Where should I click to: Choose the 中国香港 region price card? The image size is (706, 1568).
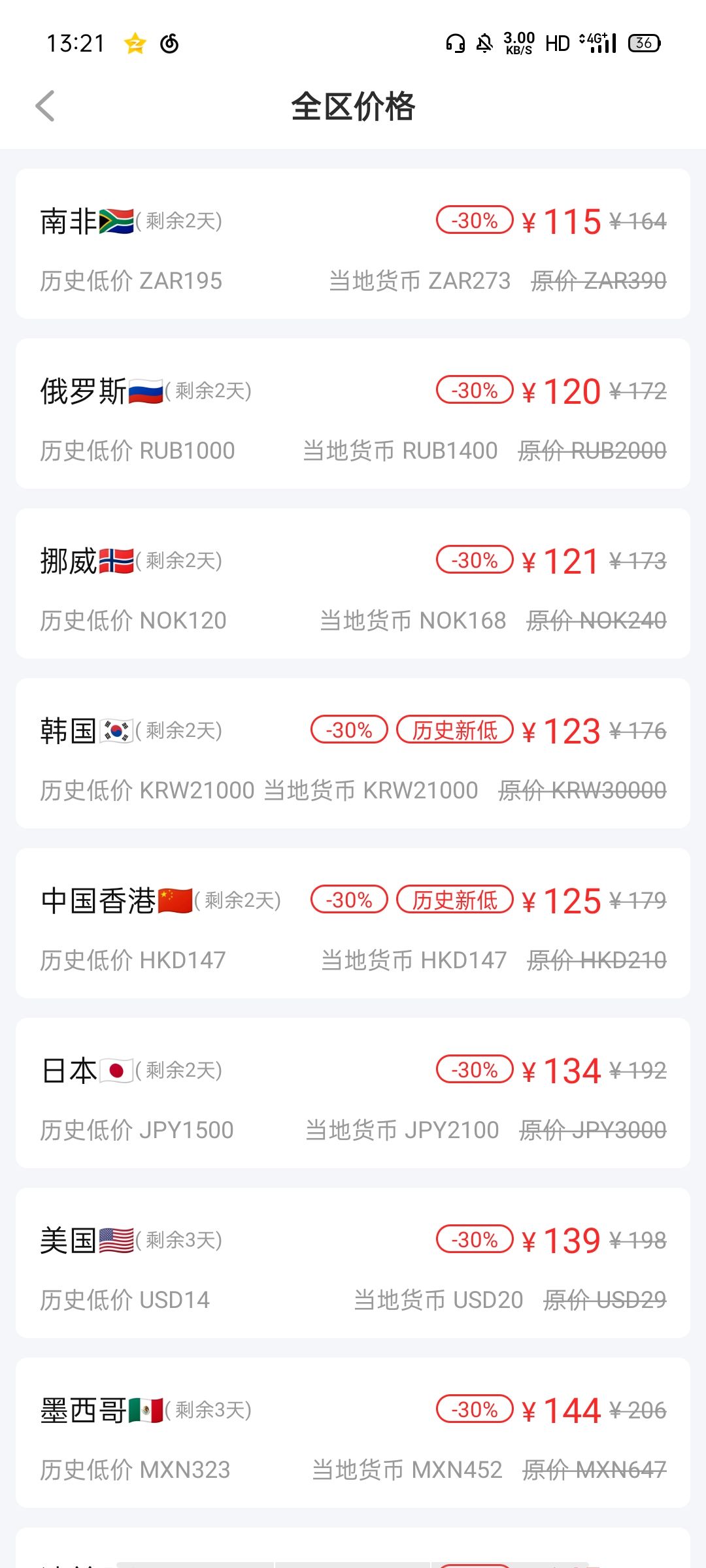(x=353, y=923)
